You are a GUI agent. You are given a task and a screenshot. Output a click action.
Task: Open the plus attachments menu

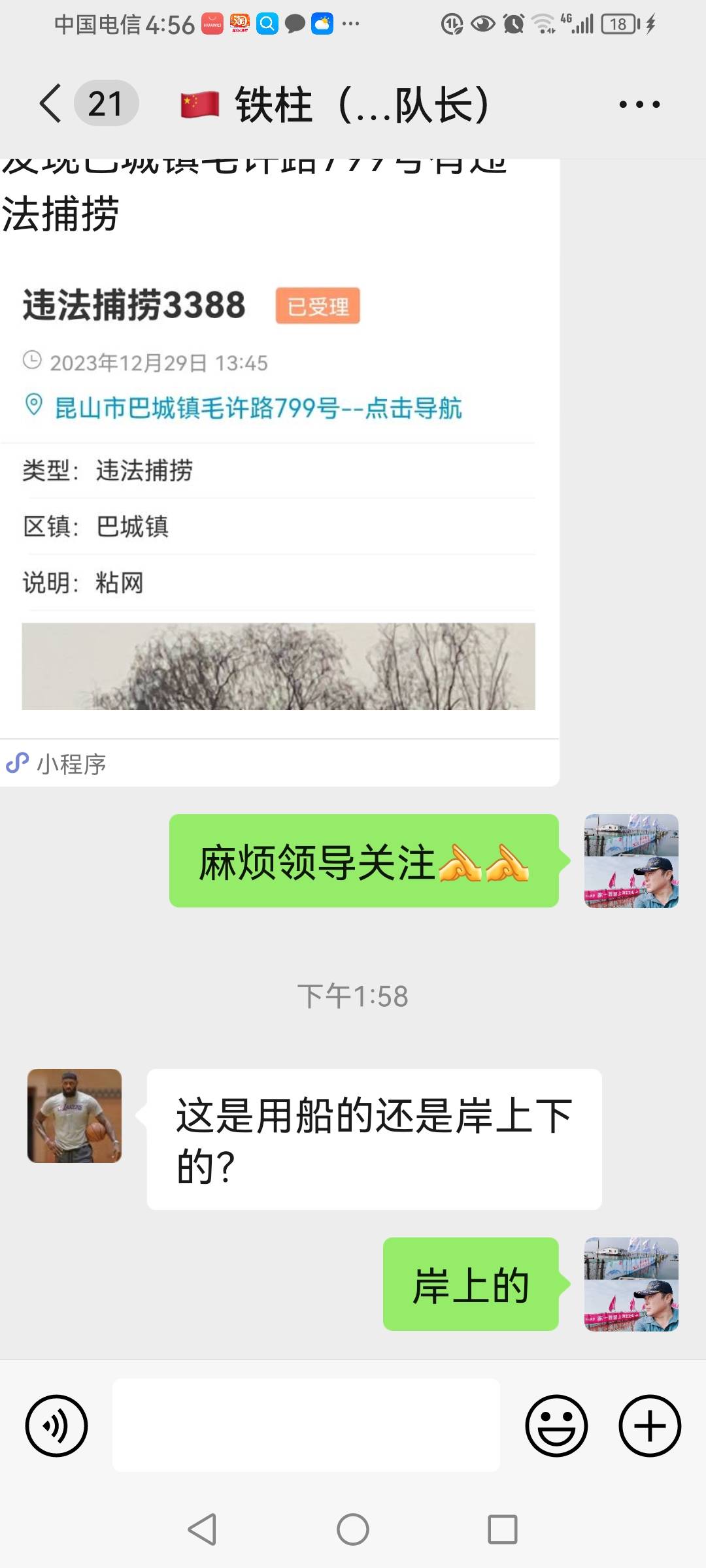650,1426
